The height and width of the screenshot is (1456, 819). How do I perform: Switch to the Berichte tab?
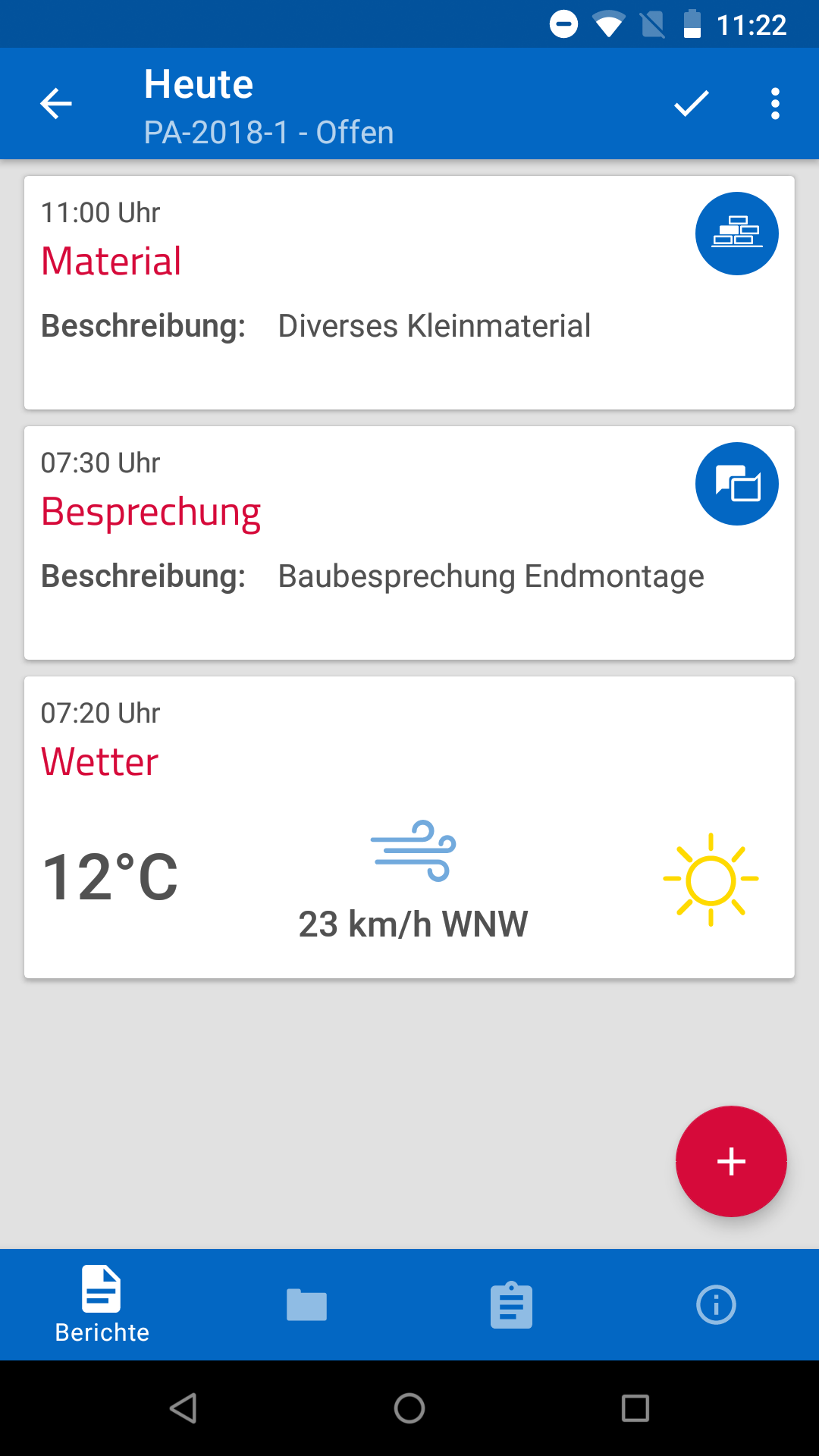102,1304
